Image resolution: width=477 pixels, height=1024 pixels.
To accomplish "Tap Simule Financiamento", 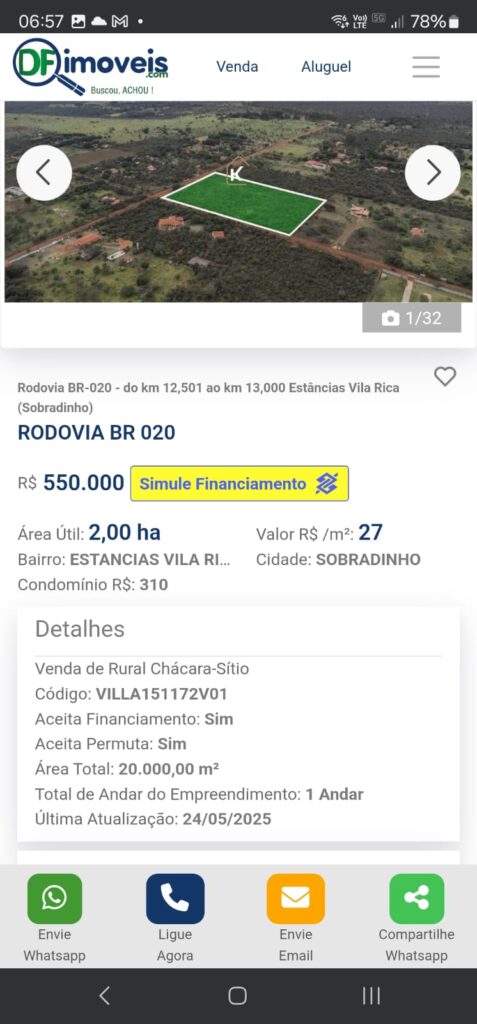I will coord(239,483).
